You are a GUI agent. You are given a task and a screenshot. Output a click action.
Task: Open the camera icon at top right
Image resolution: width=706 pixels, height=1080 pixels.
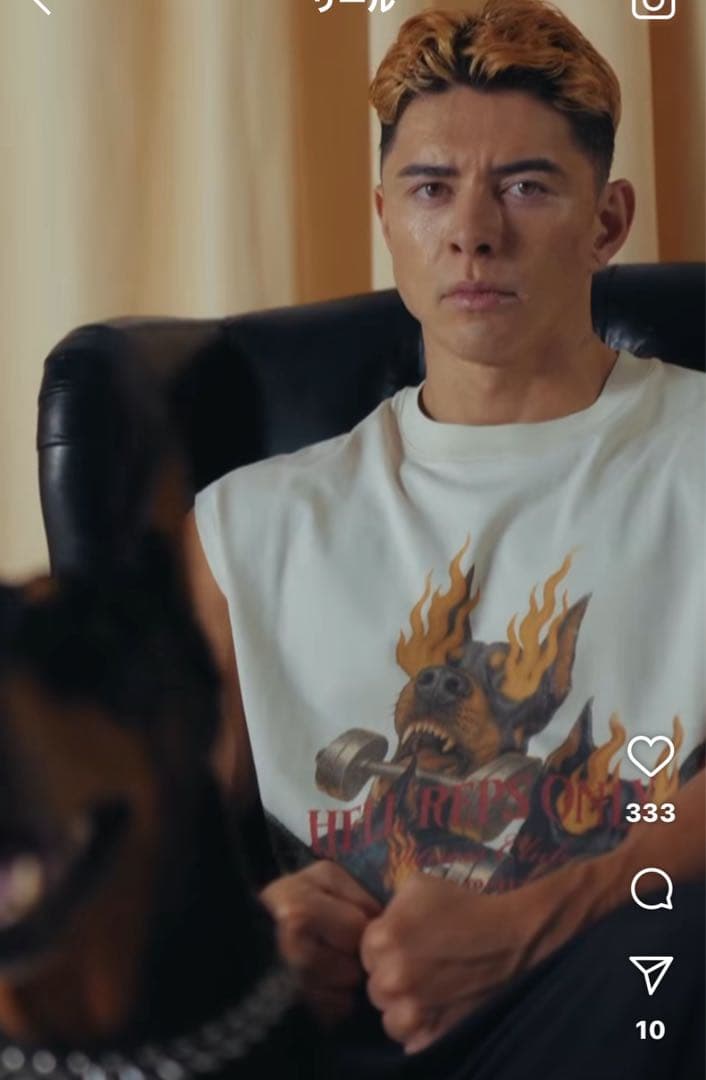click(653, 6)
